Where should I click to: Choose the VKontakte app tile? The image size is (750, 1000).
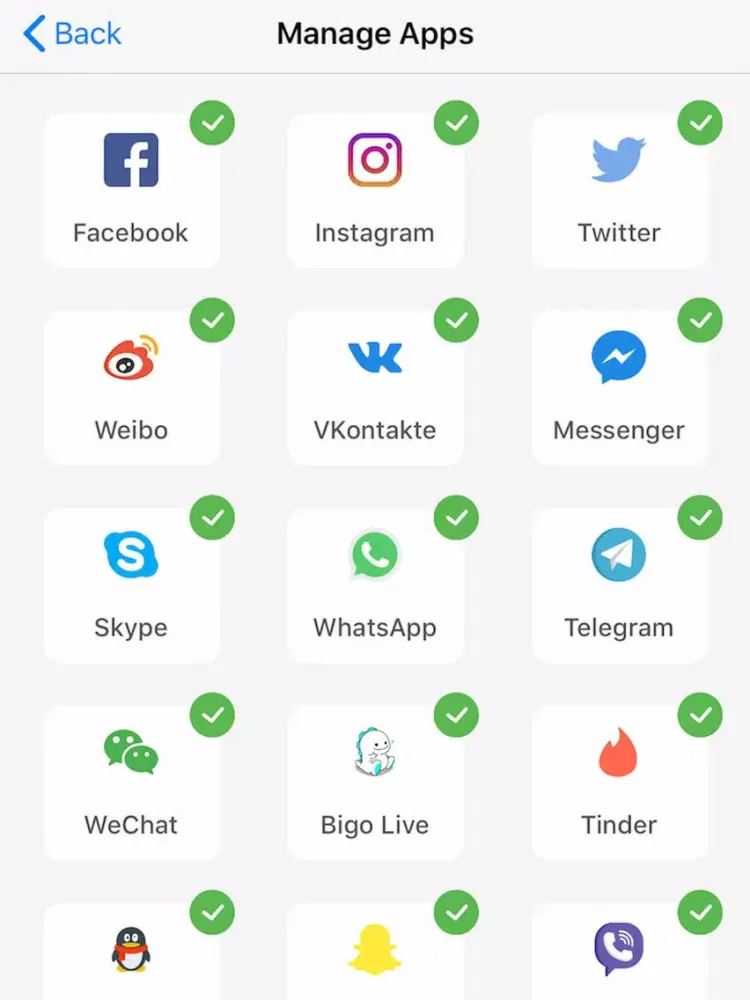point(375,388)
